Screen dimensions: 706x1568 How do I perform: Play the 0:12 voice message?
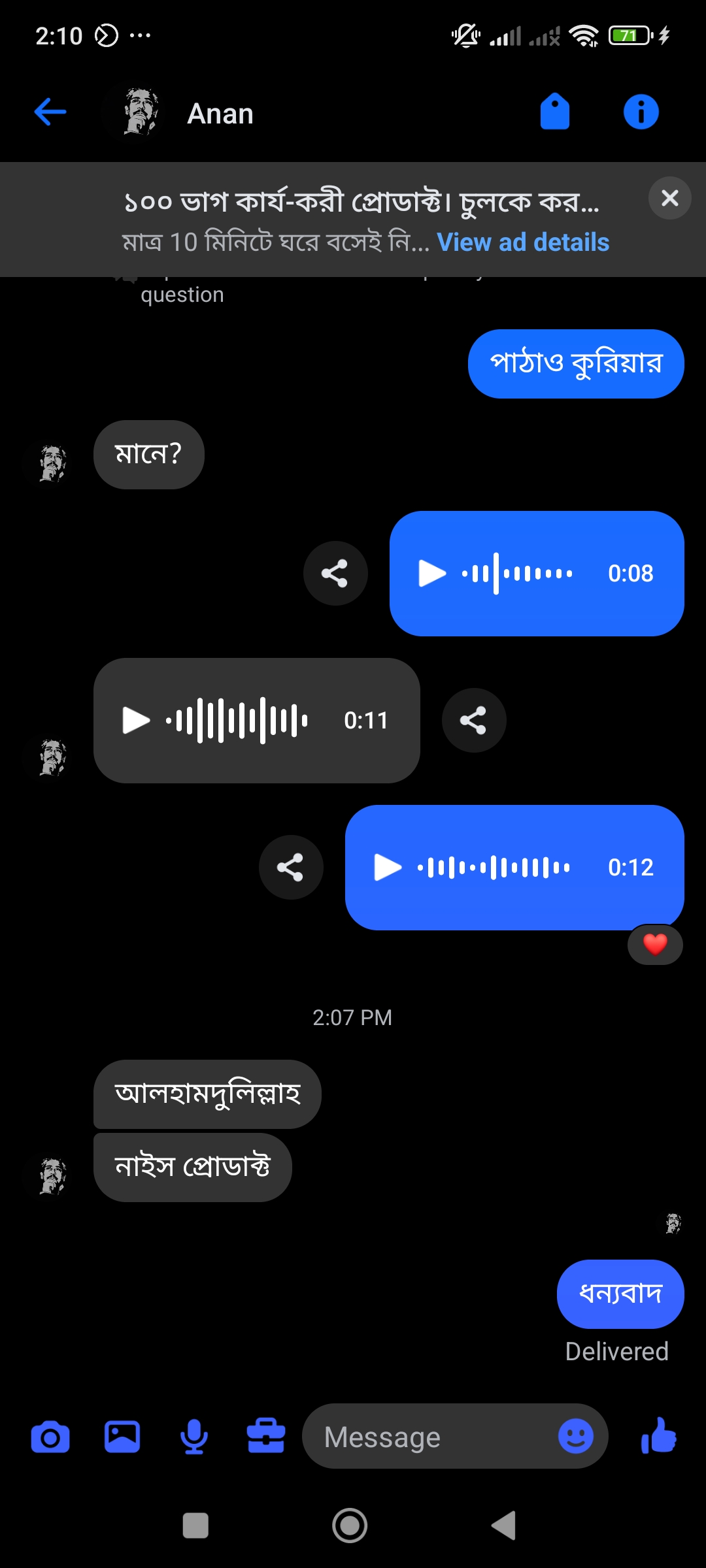pos(387,868)
